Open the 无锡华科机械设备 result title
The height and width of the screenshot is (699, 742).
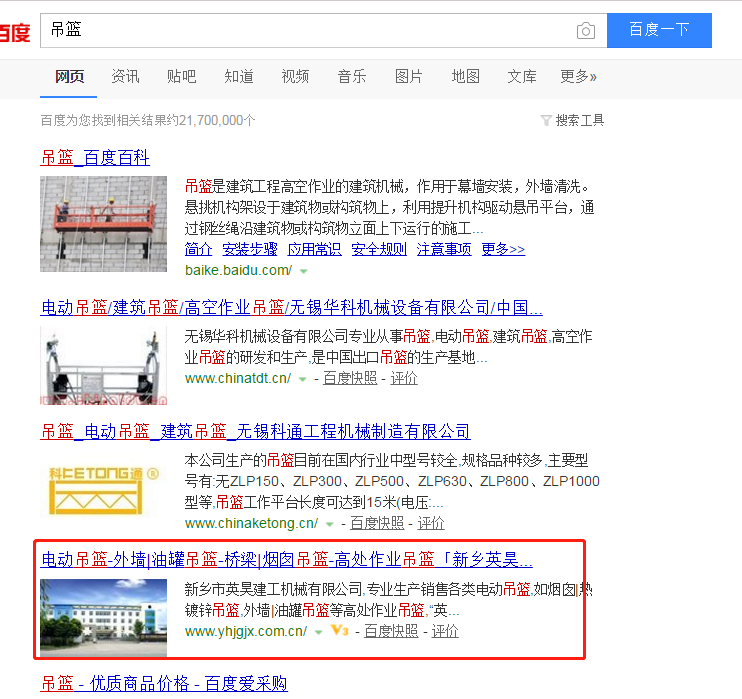(x=291, y=307)
